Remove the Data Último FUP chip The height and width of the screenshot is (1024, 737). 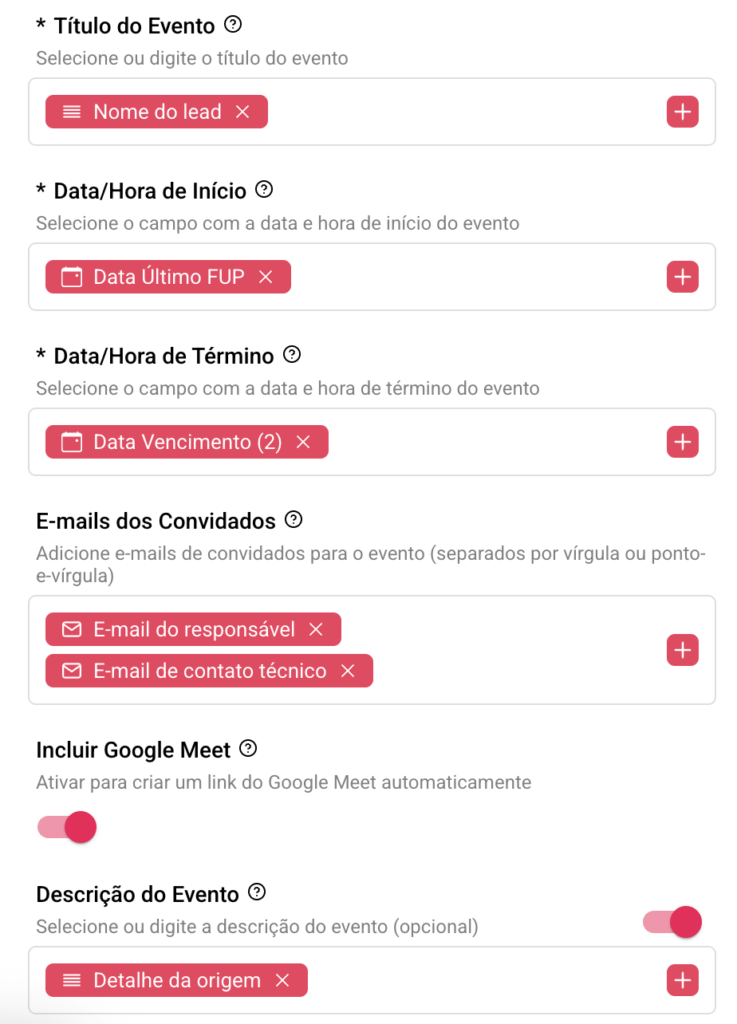265,277
